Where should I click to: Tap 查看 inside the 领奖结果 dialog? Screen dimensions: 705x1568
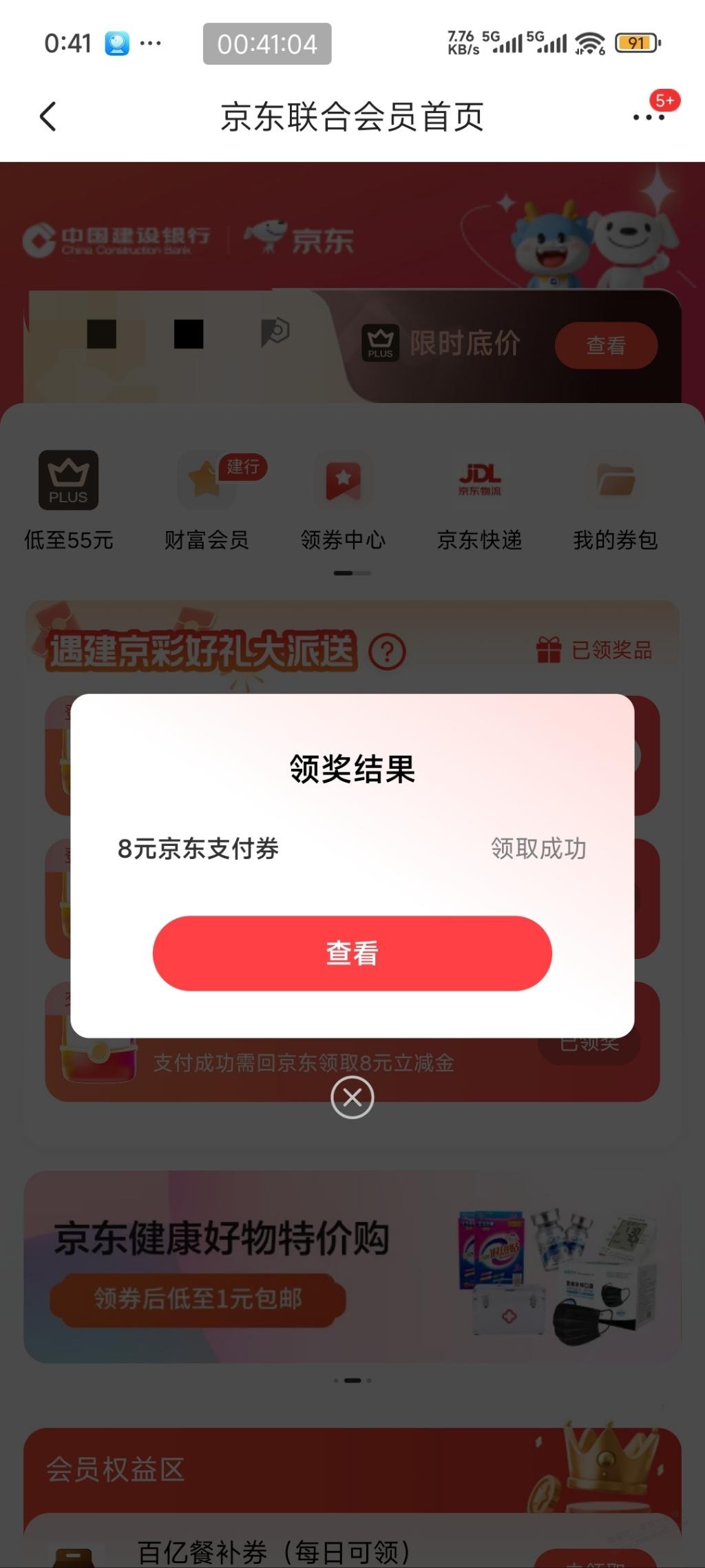click(x=352, y=953)
